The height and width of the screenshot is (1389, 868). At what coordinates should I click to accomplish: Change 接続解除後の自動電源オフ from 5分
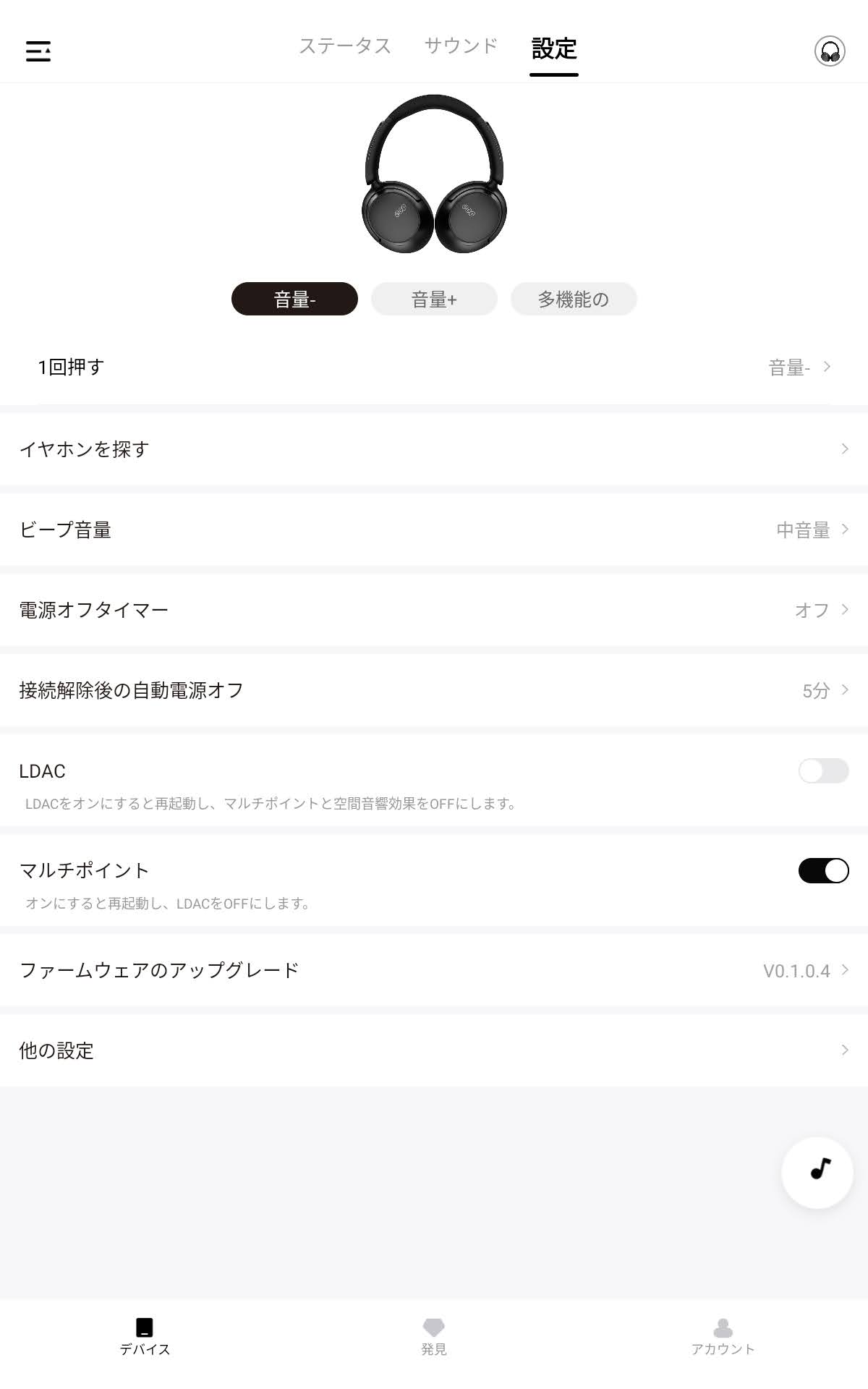pyautogui.click(x=434, y=691)
